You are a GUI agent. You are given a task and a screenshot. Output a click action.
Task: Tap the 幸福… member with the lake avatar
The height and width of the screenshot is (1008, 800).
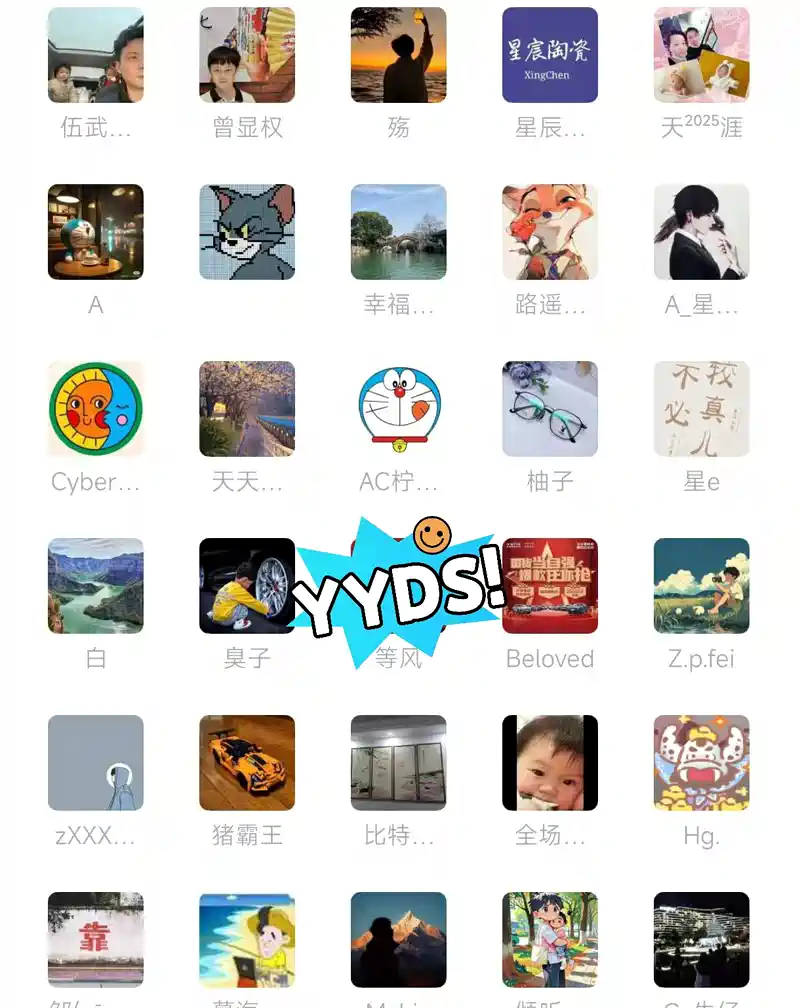coord(398,232)
